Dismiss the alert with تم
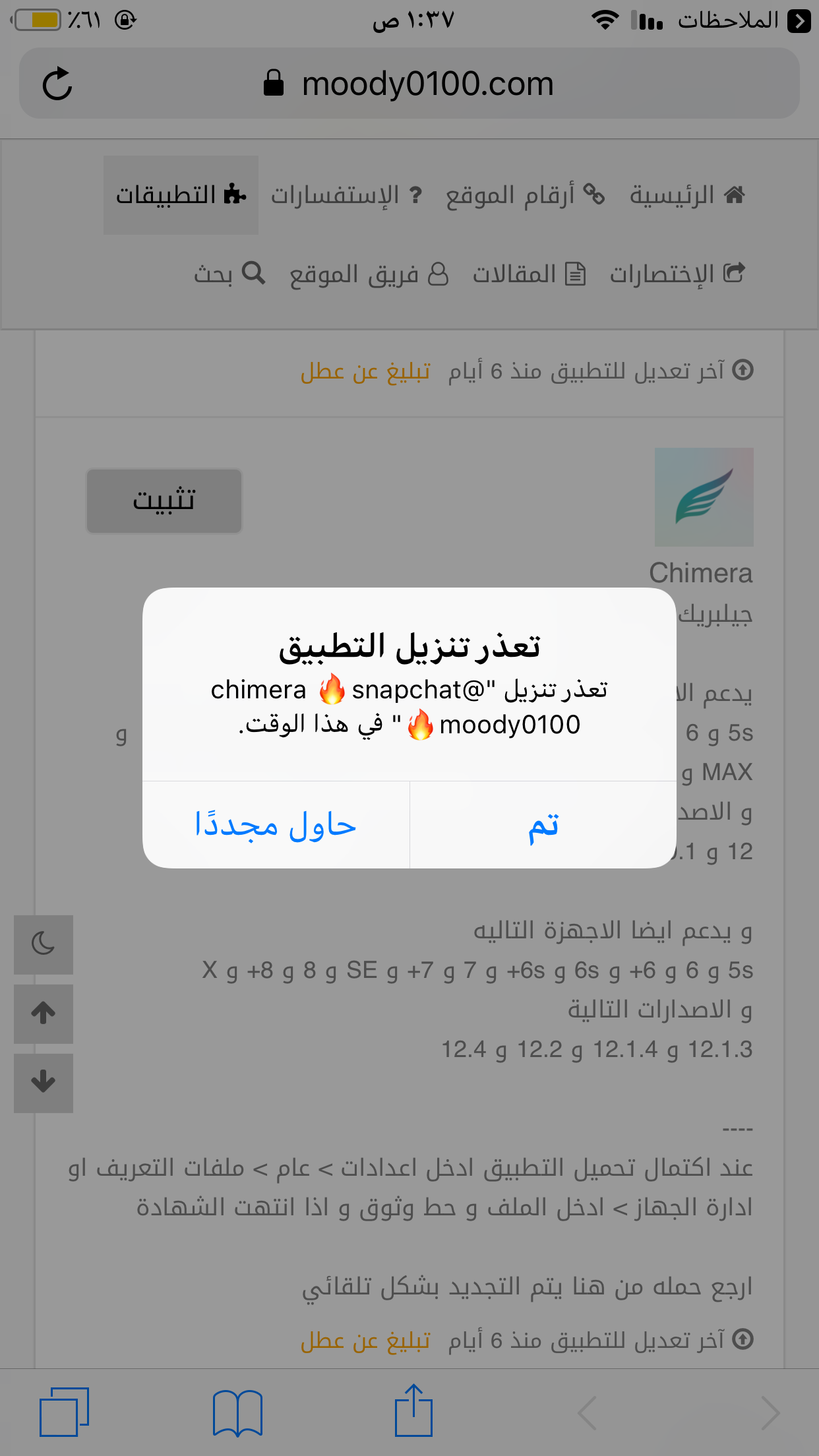The height and width of the screenshot is (1456, 819). (543, 825)
